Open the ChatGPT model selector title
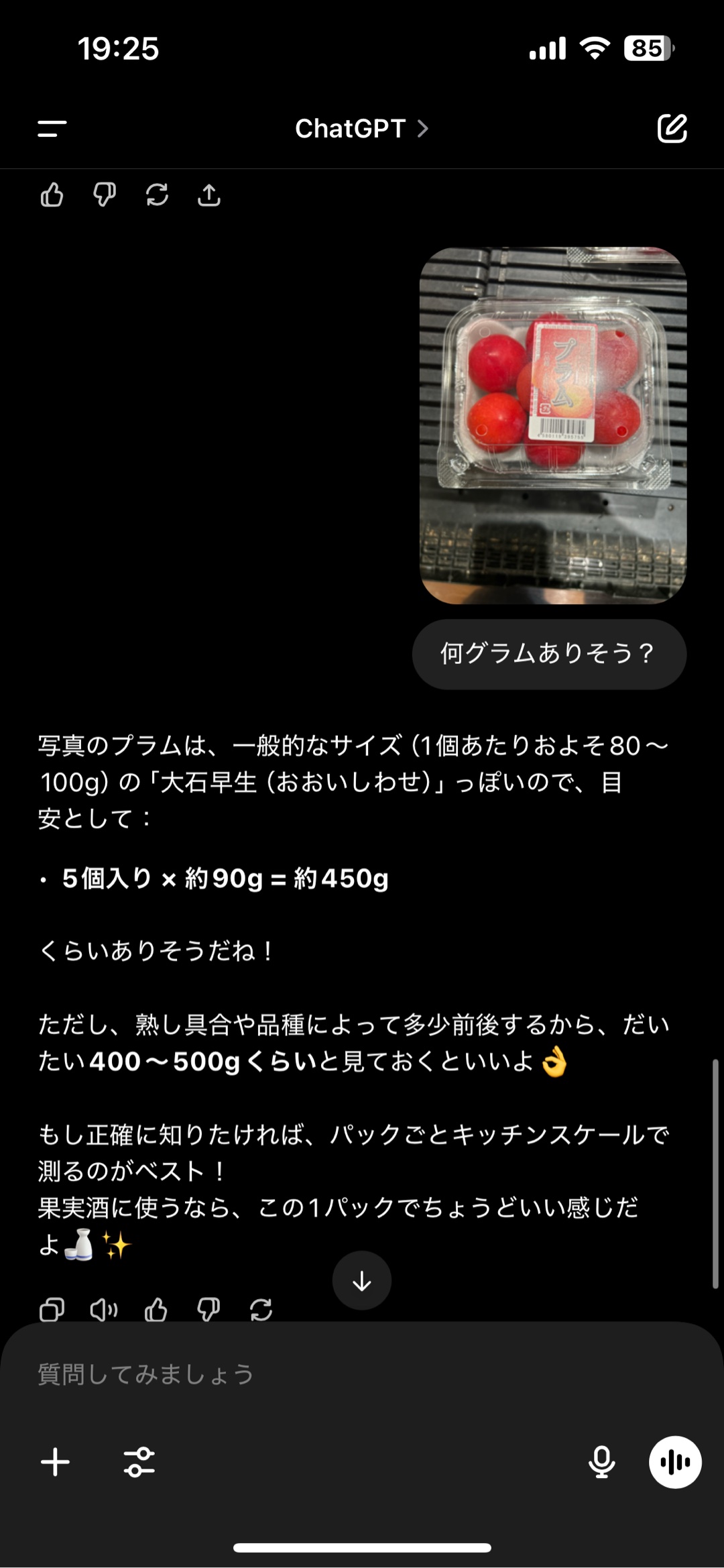Screen dimensions: 724x1568 tap(361, 129)
